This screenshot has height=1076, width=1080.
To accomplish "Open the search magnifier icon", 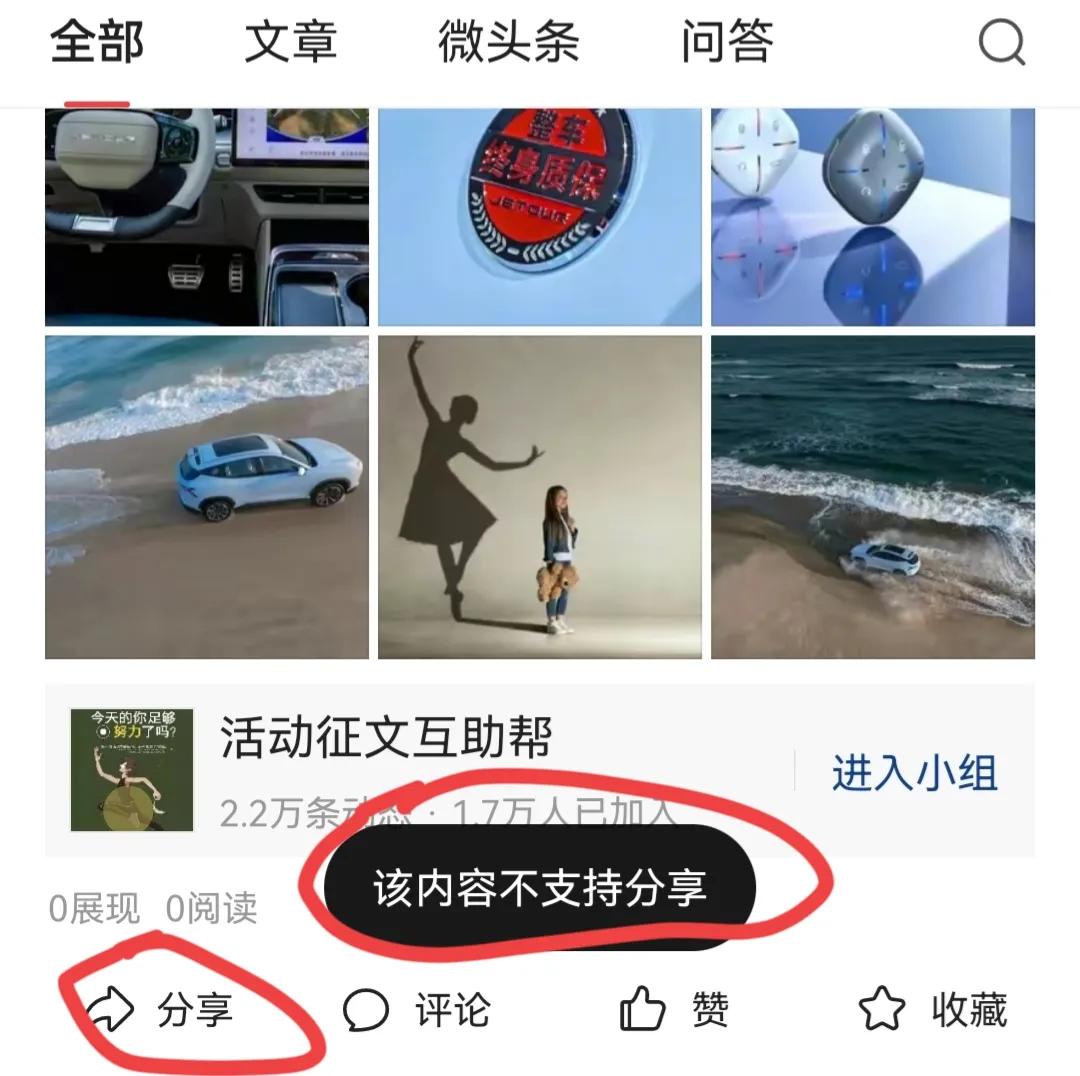I will [1001, 43].
